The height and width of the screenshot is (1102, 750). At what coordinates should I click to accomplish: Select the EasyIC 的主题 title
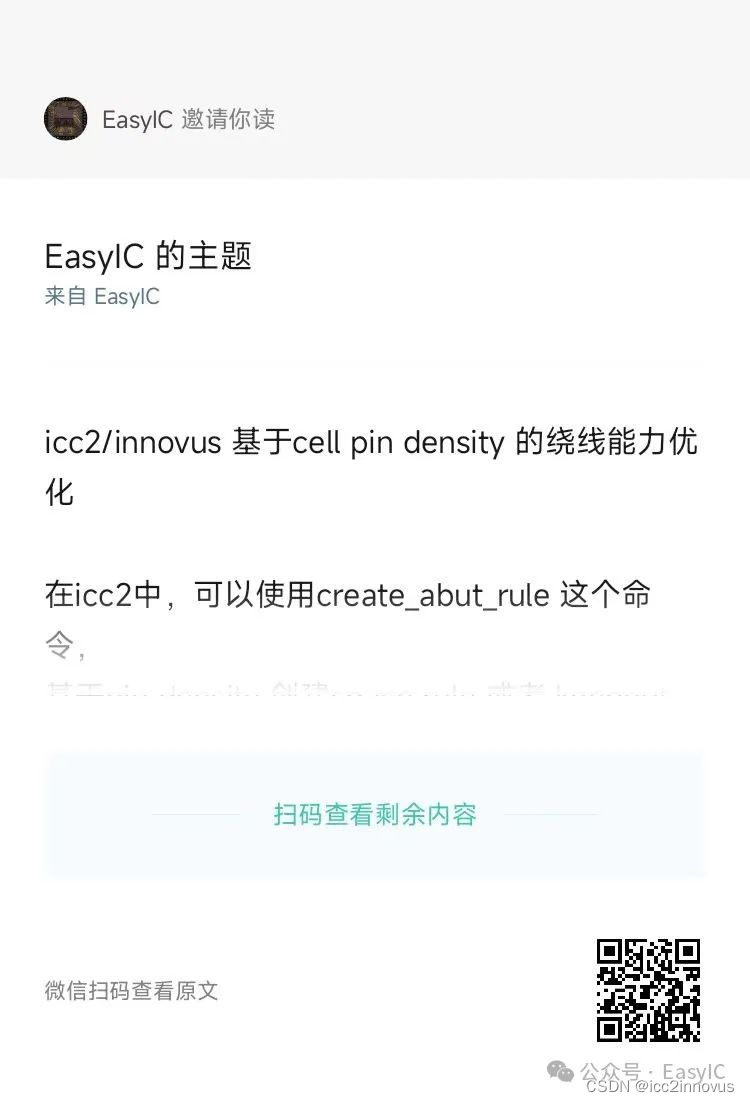pyautogui.click(x=149, y=257)
